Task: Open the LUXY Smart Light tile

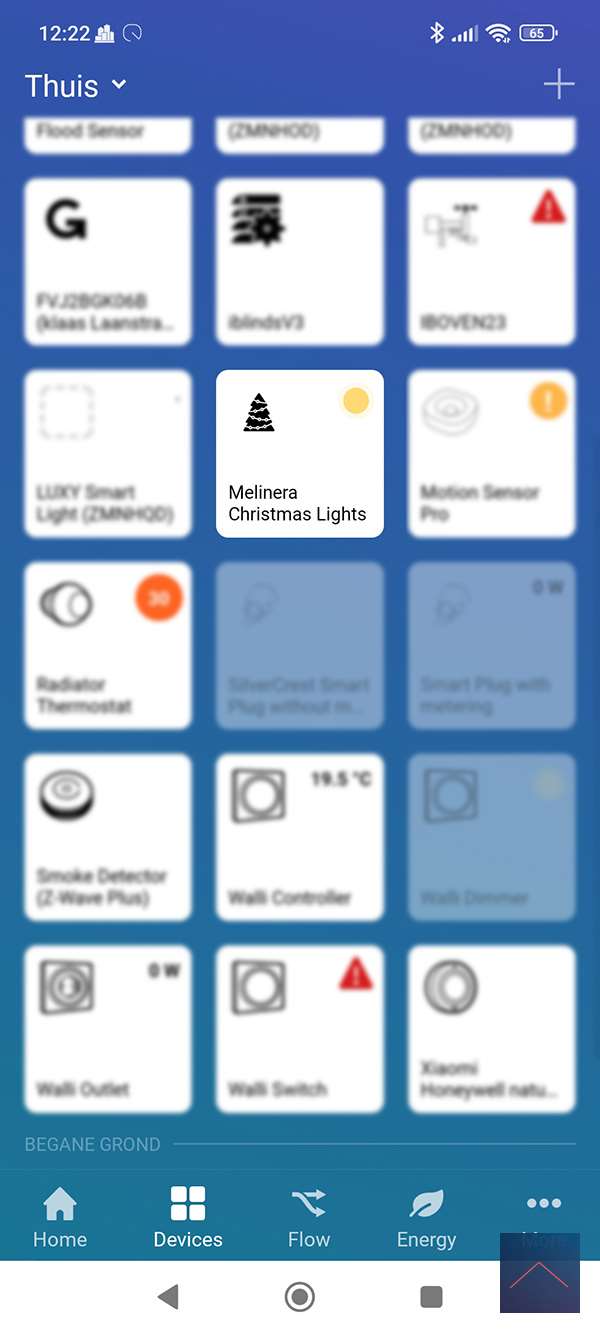Action: click(x=107, y=454)
